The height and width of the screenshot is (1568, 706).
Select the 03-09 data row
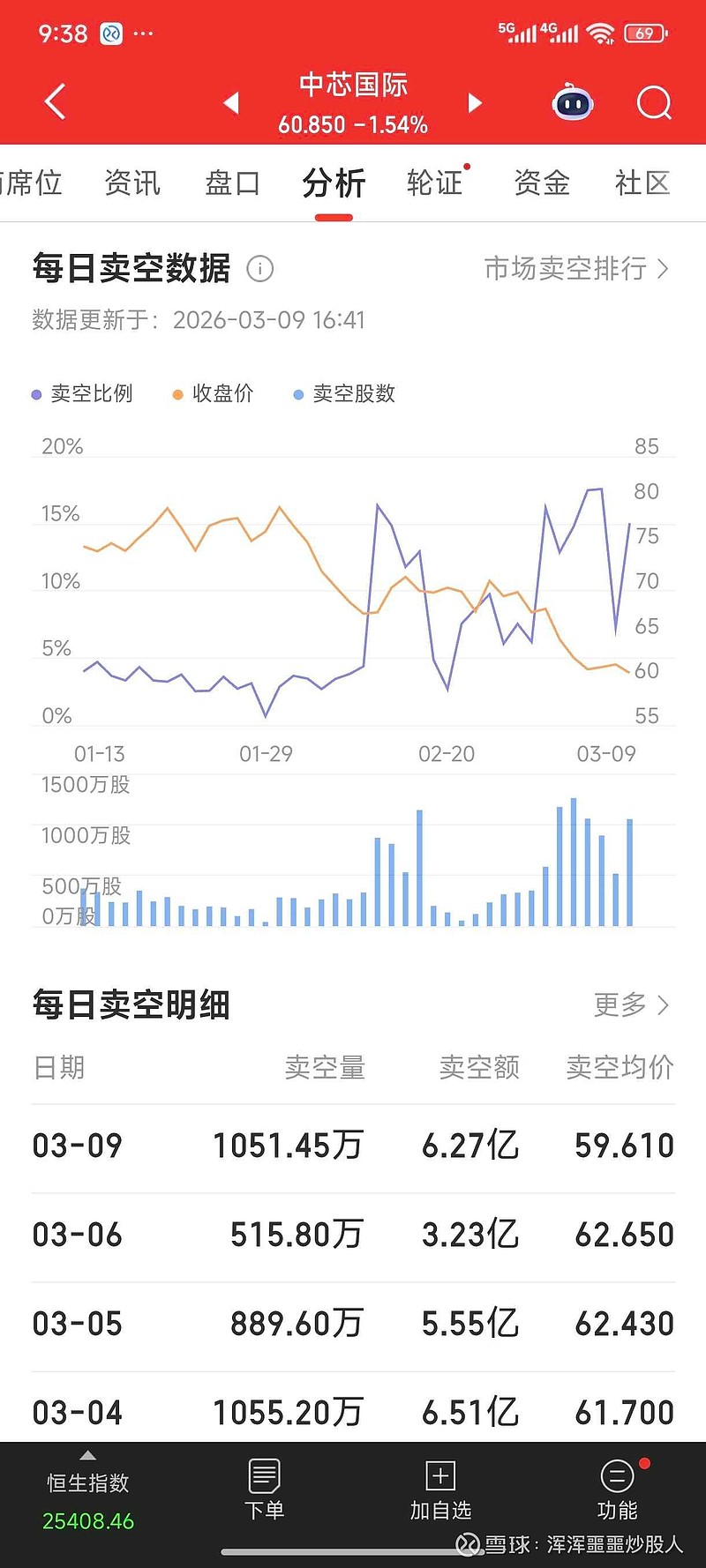pos(353,1145)
